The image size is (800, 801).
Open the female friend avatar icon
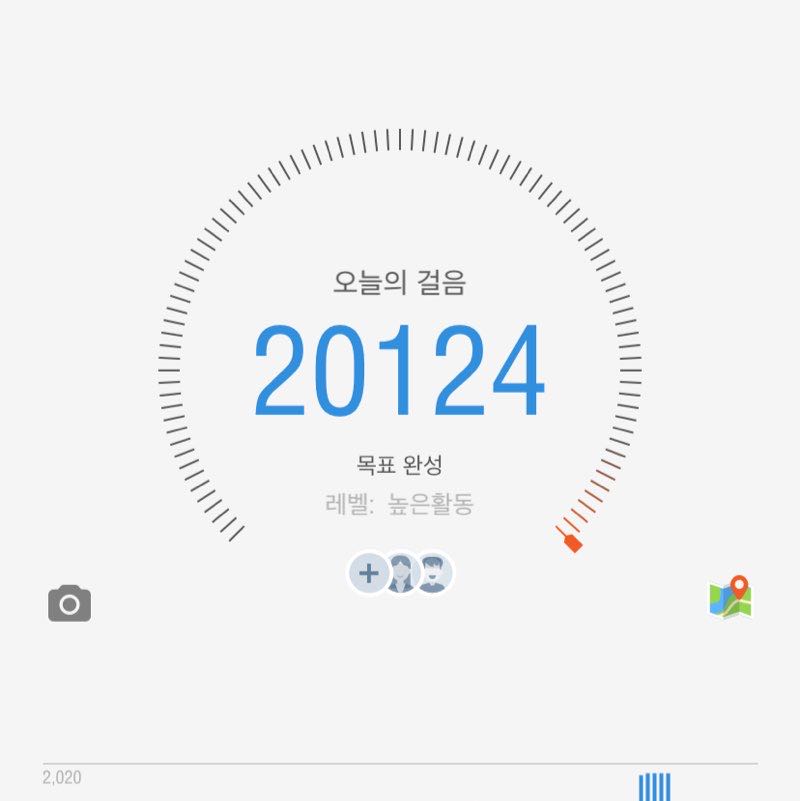tap(399, 574)
